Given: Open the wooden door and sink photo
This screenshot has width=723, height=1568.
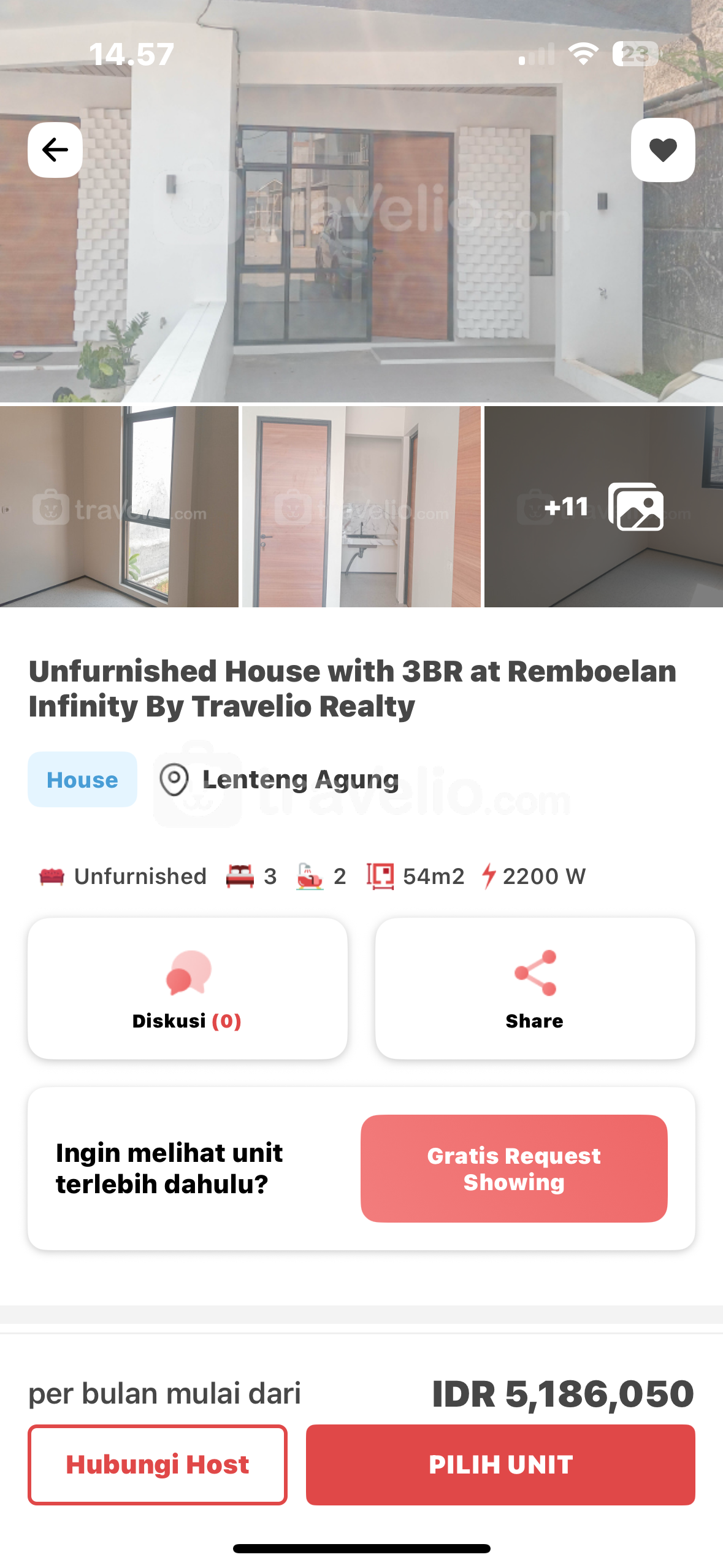Looking at the screenshot, I should pyautogui.click(x=361, y=507).
